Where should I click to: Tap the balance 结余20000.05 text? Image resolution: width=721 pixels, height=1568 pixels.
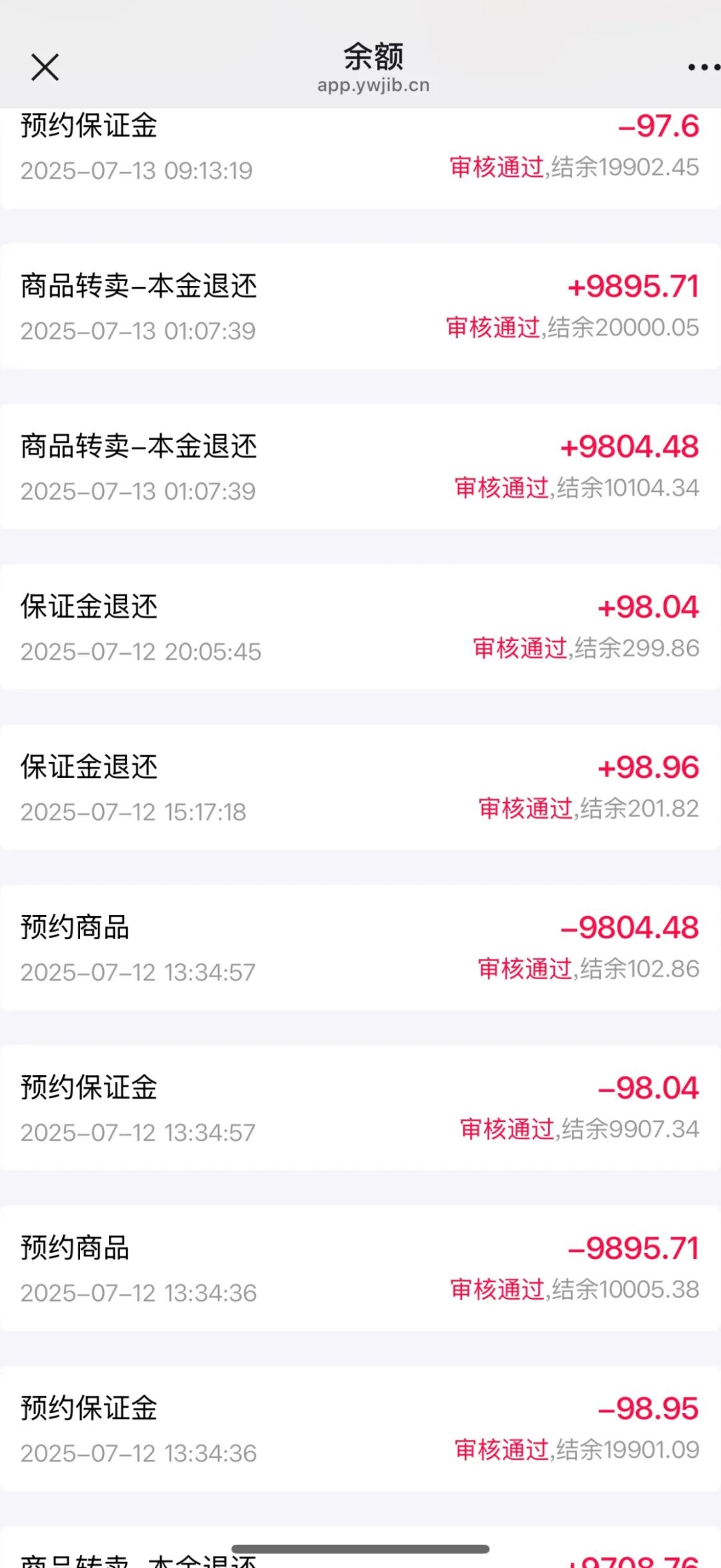[x=623, y=329]
